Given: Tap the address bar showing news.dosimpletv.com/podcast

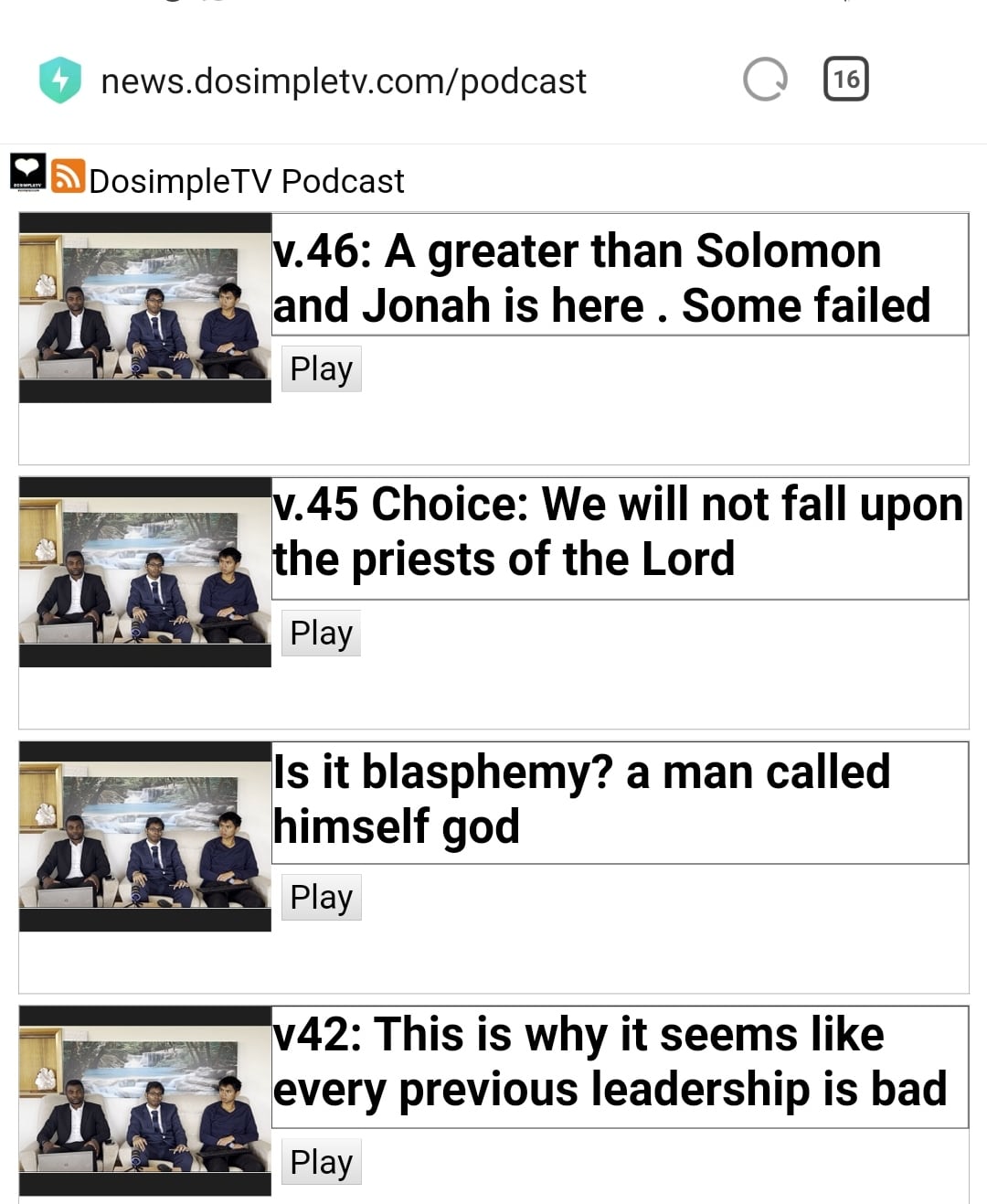Looking at the screenshot, I should point(343,81).
